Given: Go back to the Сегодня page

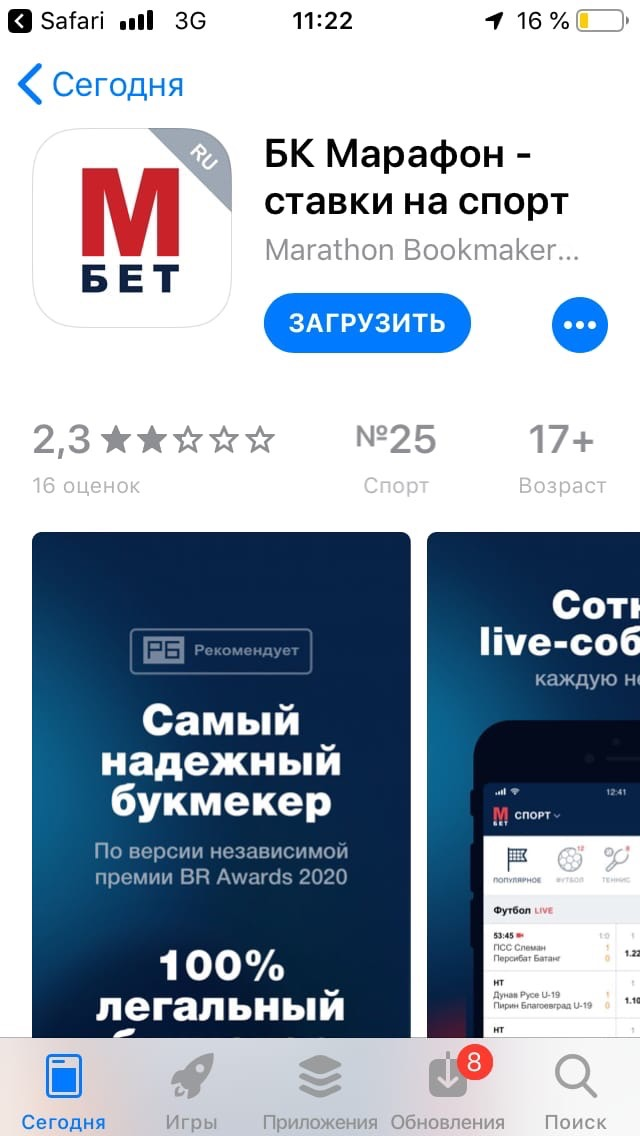Looking at the screenshot, I should 100,85.
